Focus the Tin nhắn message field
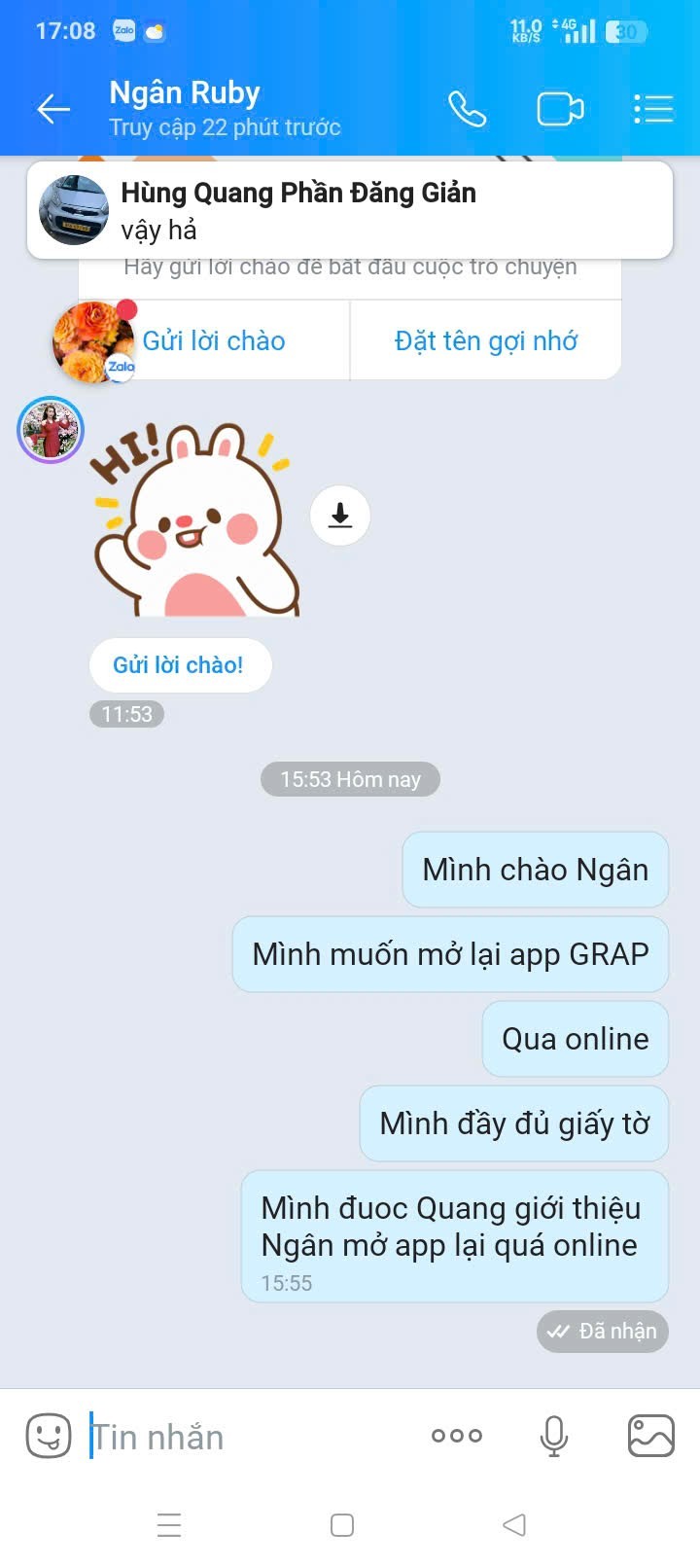700x1568 pixels. pyautogui.click(x=248, y=1437)
